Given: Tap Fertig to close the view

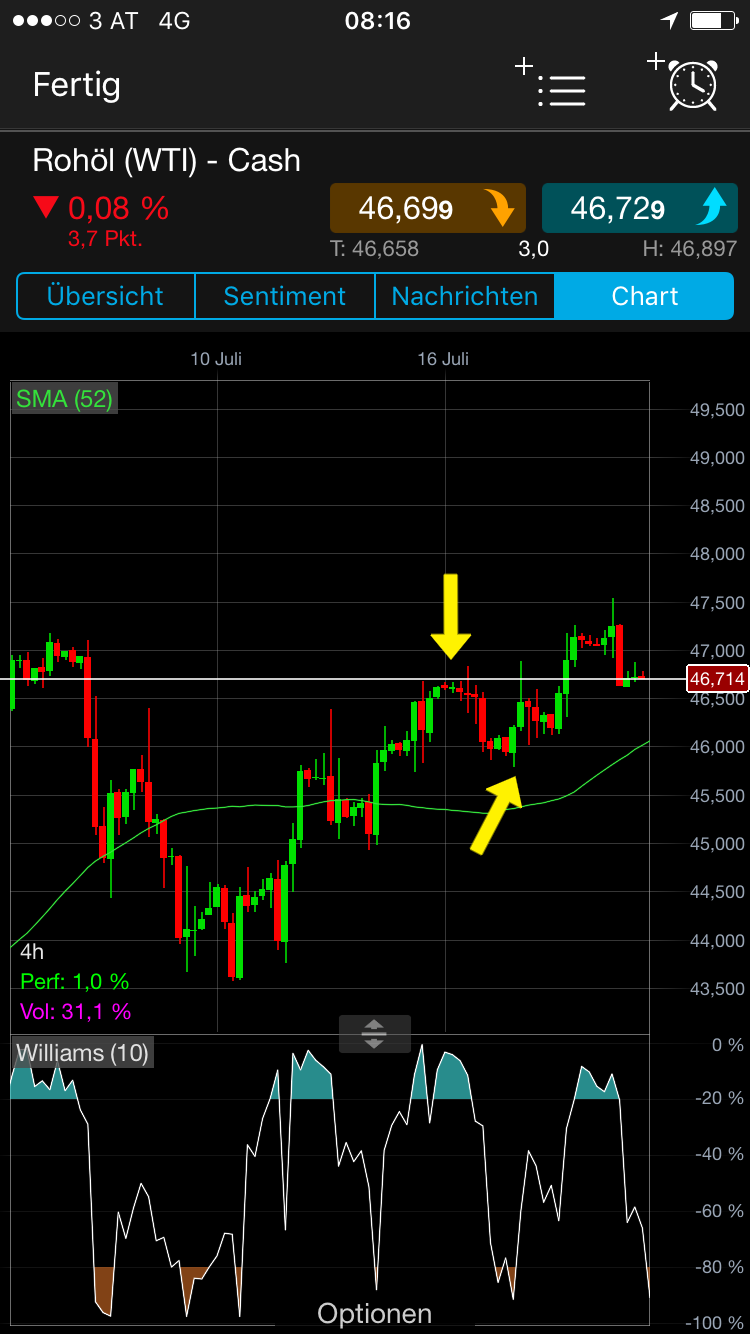Looking at the screenshot, I should pos(77,85).
